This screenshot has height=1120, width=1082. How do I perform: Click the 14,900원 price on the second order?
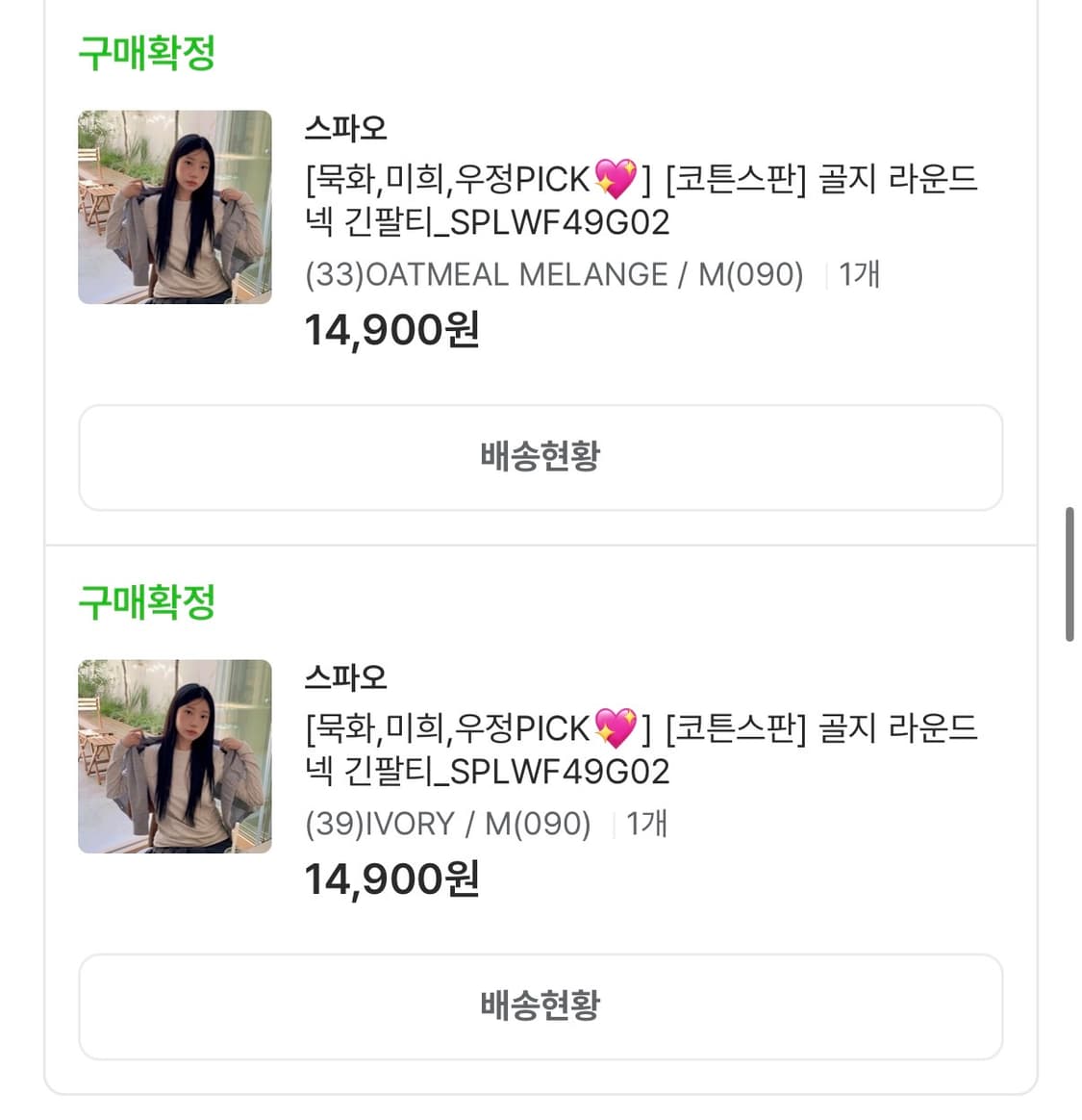tap(391, 878)
